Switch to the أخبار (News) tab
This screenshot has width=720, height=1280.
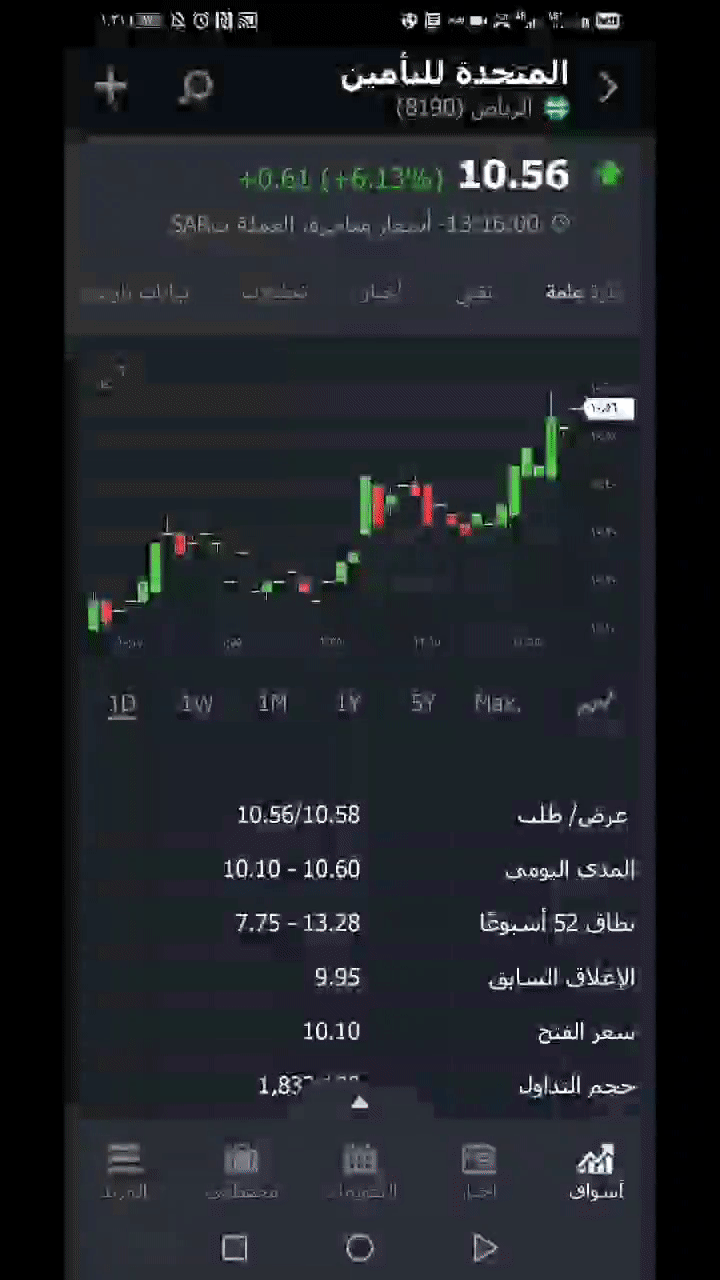381,292
